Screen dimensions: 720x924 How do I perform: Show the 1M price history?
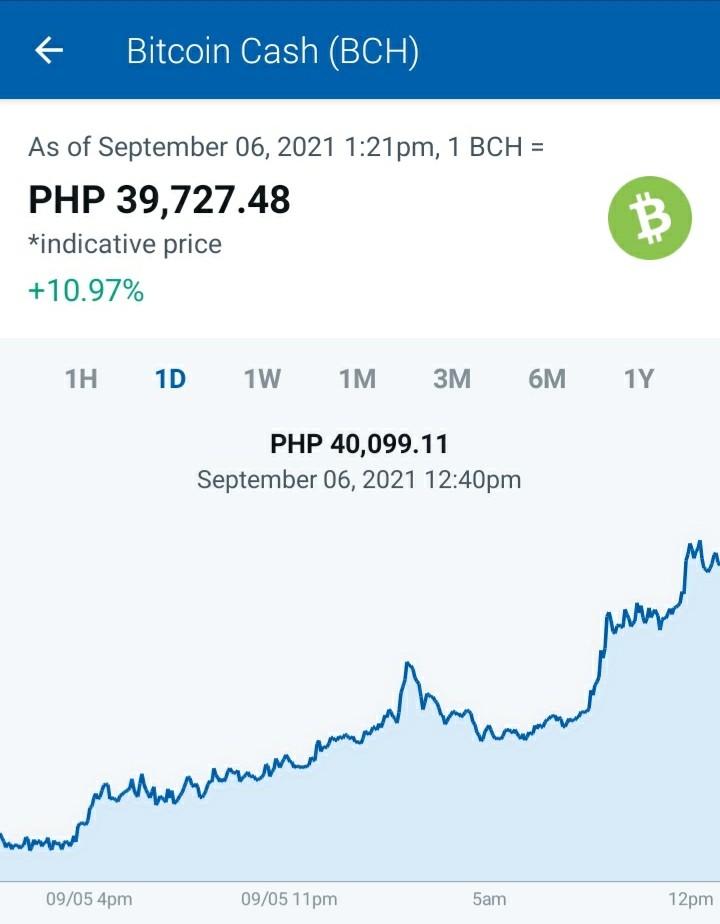coord(358,379)
